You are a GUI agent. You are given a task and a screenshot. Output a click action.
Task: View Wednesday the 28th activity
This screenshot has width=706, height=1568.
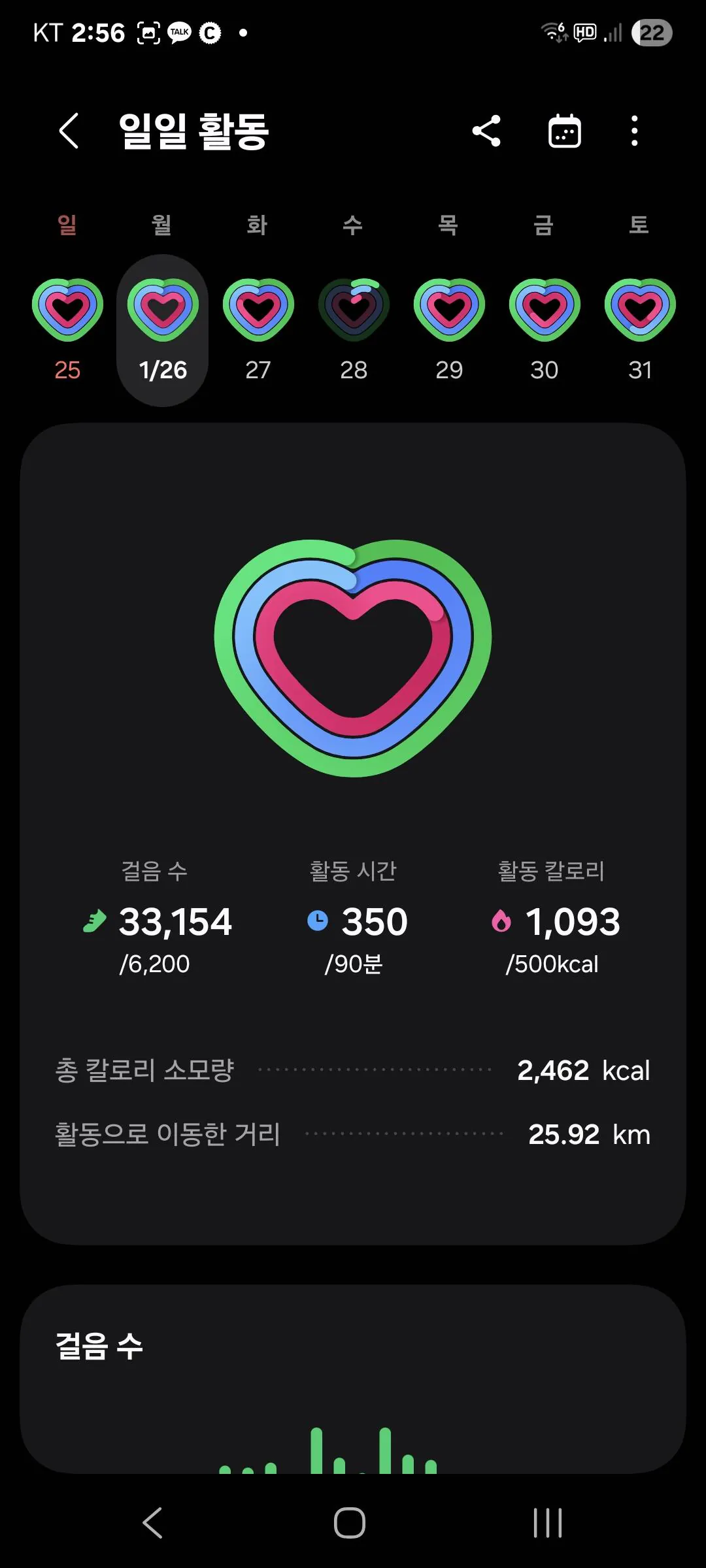(354, 327)
